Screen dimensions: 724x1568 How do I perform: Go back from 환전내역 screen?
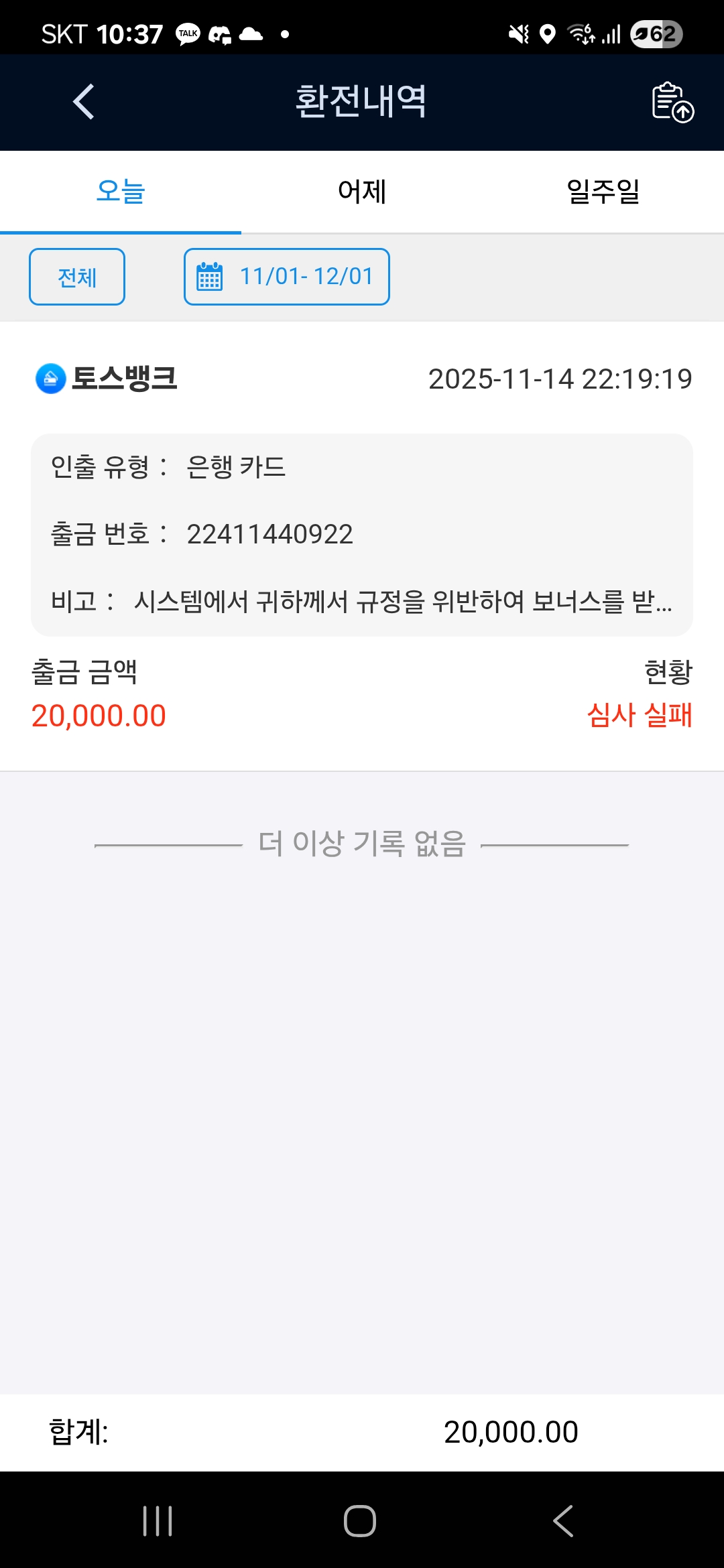pos(83,102)
